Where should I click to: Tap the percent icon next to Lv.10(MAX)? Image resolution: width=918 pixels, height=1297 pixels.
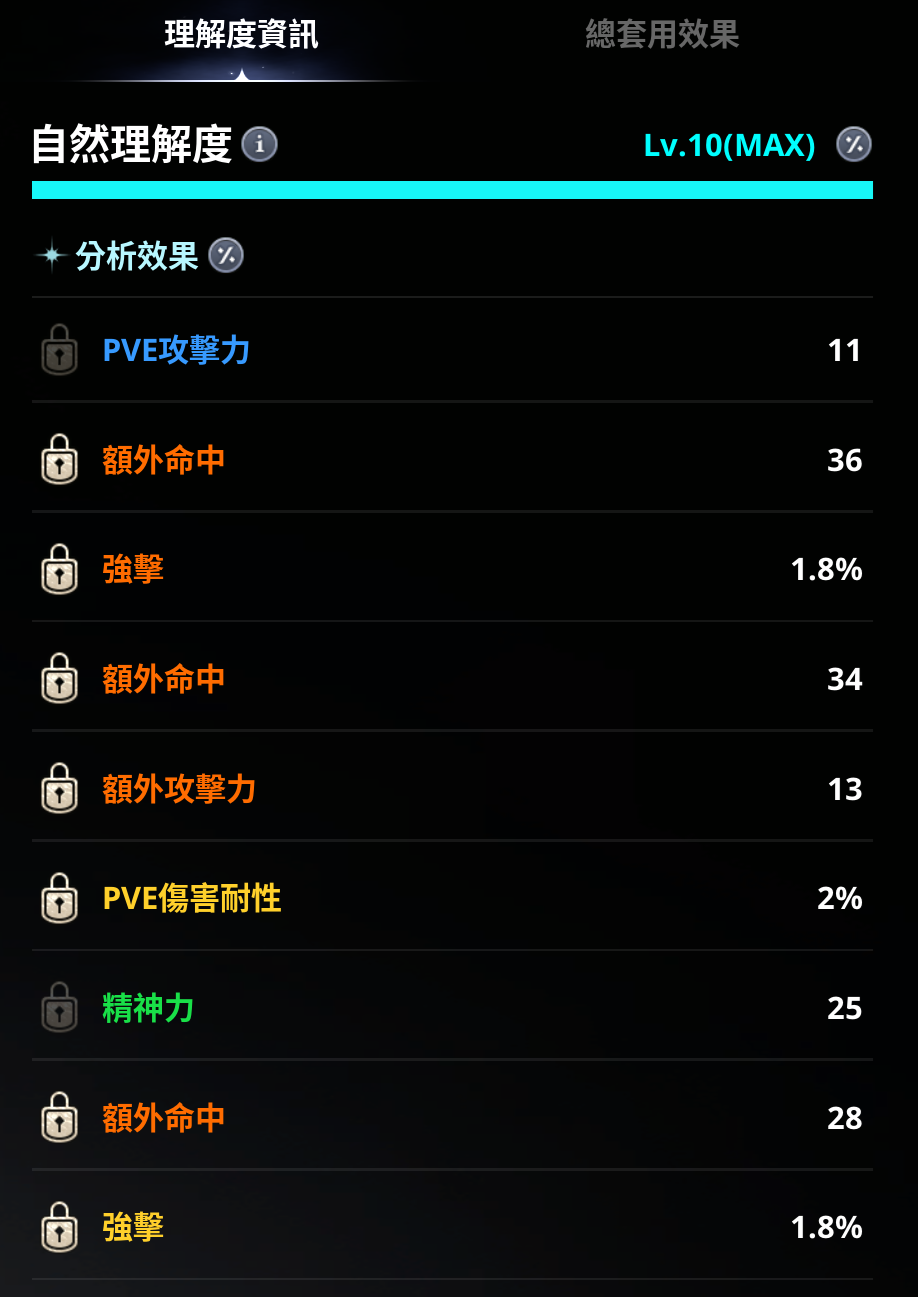(853, 145)
